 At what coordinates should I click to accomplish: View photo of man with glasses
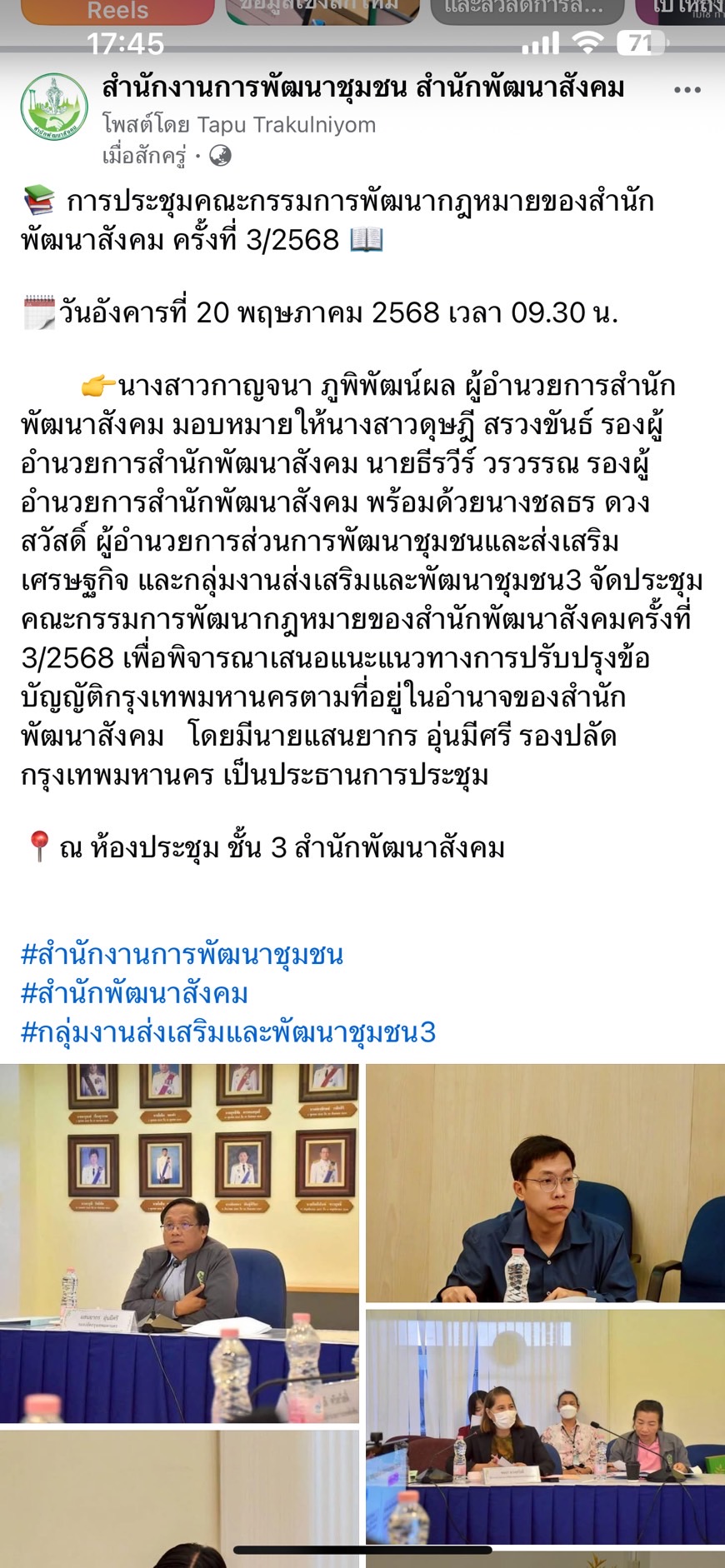click(x=546, y=1183)
